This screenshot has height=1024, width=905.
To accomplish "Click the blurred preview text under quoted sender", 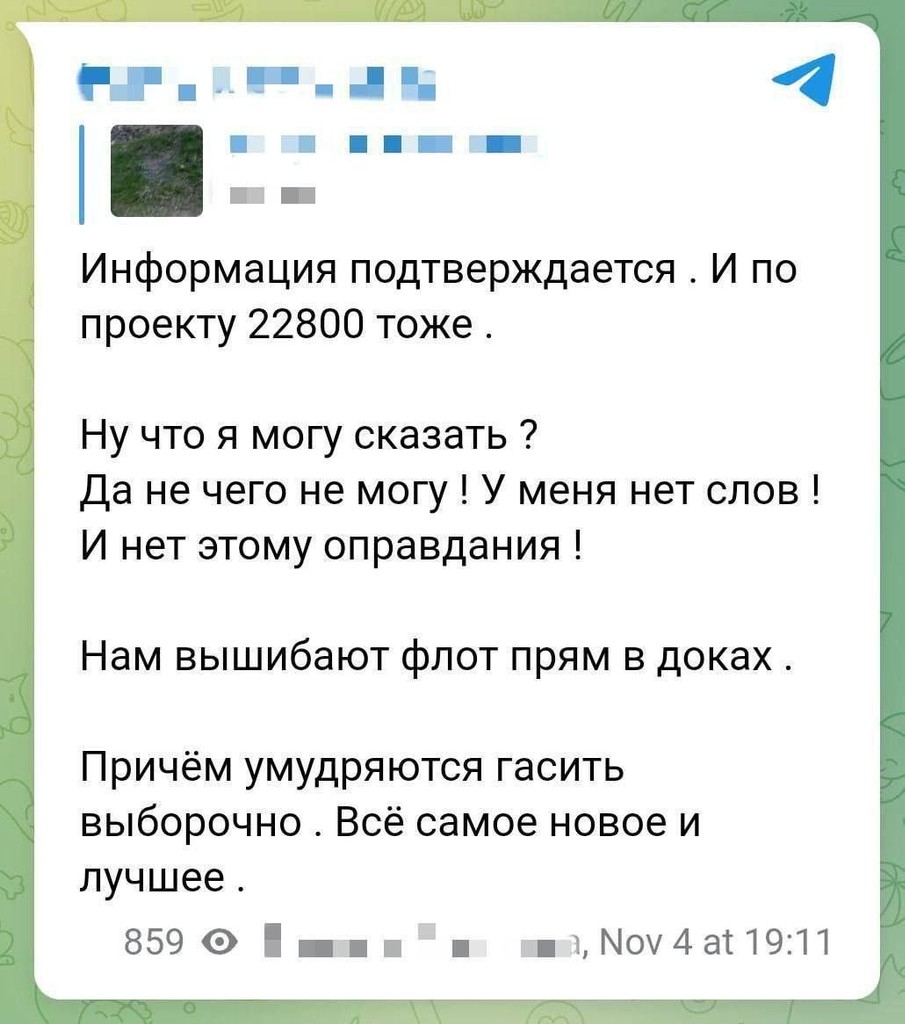I will click(x=270, y=194).
